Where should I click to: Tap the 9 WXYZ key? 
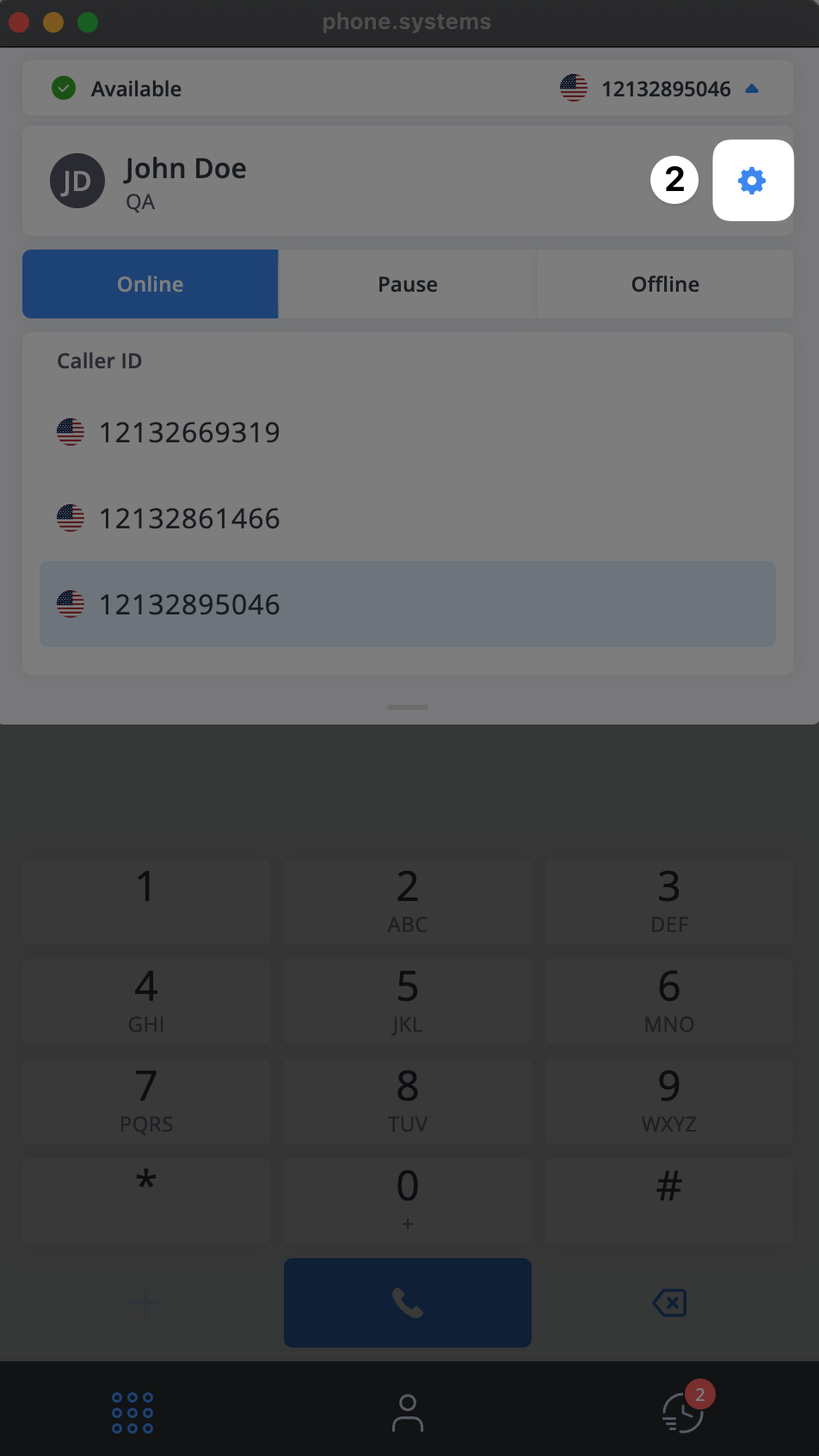669,1101
